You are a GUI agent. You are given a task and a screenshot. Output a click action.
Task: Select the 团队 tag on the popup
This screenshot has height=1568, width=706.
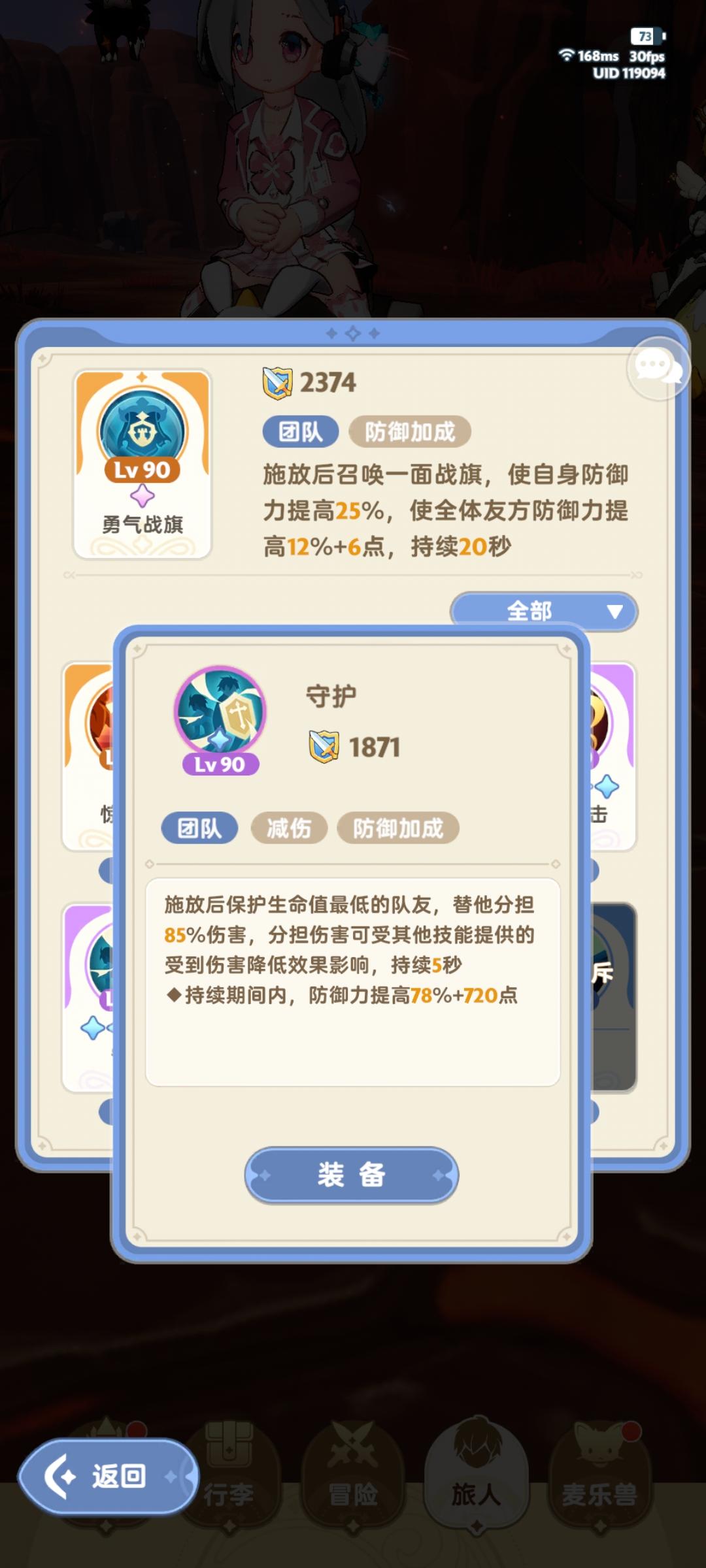pyautogui.click(x=200, y=826)
